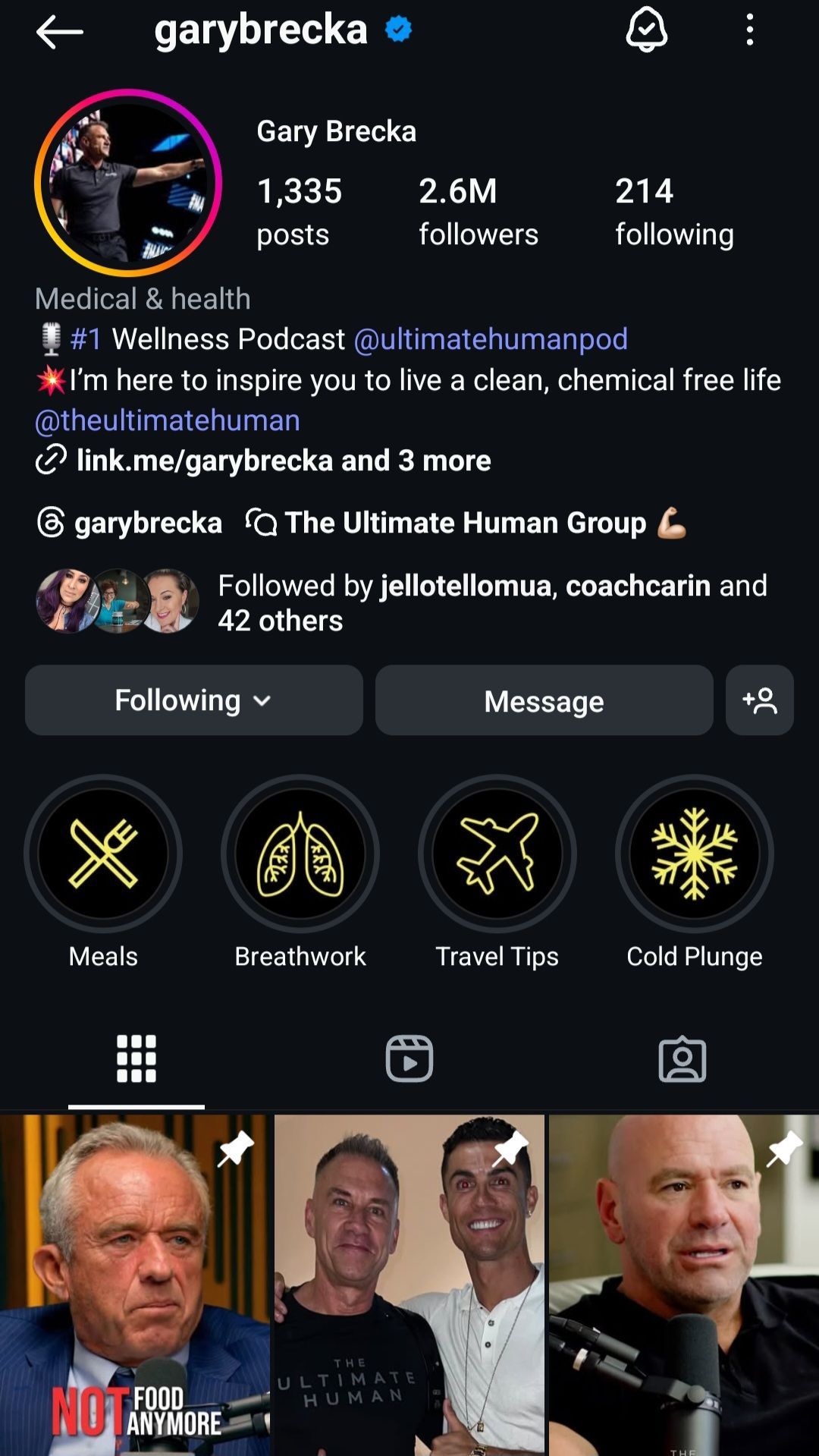This screenshot has height=1456, width=819.
Task: Open garybrecka's Threads profile
Action: [130, 523]
